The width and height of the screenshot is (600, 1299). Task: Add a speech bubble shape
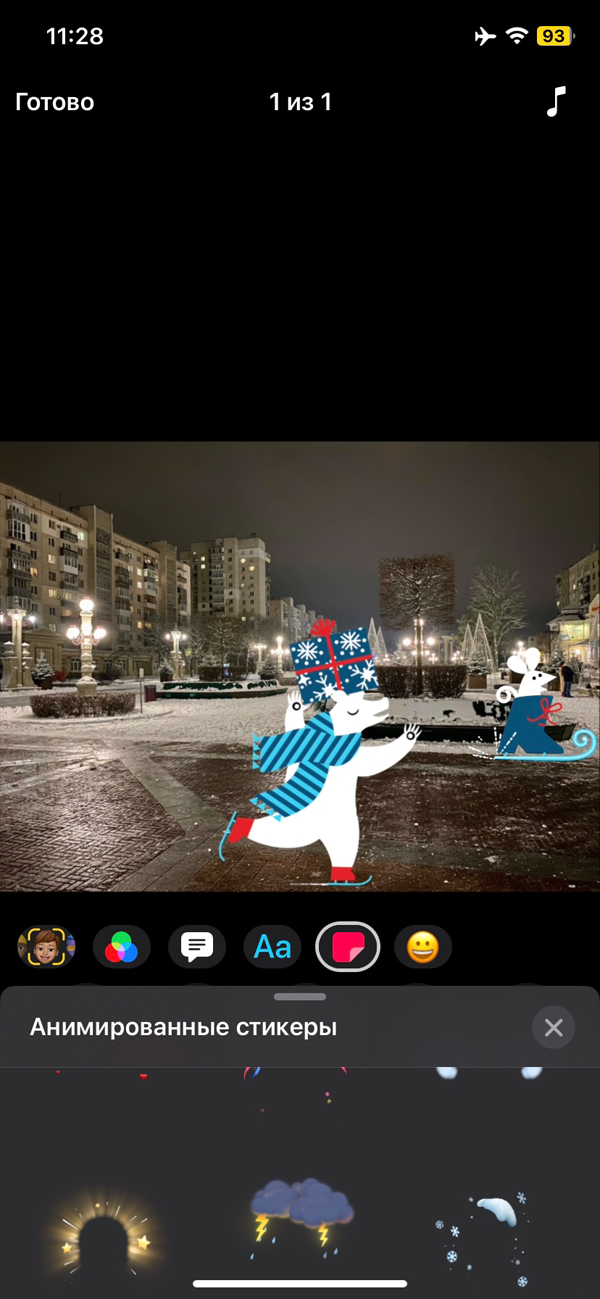click(x=197, y=946)
